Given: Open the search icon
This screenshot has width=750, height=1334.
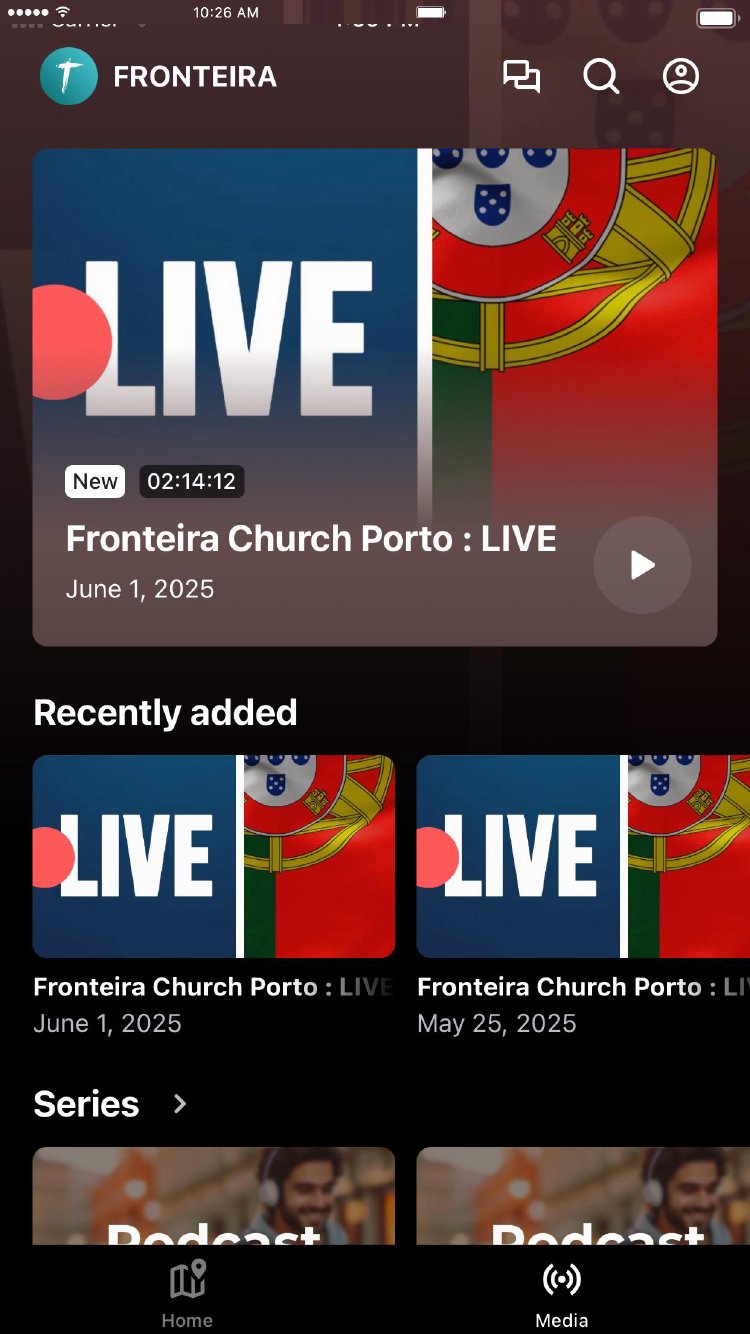Looking at the screenshot, I should (x=601, y=77).
